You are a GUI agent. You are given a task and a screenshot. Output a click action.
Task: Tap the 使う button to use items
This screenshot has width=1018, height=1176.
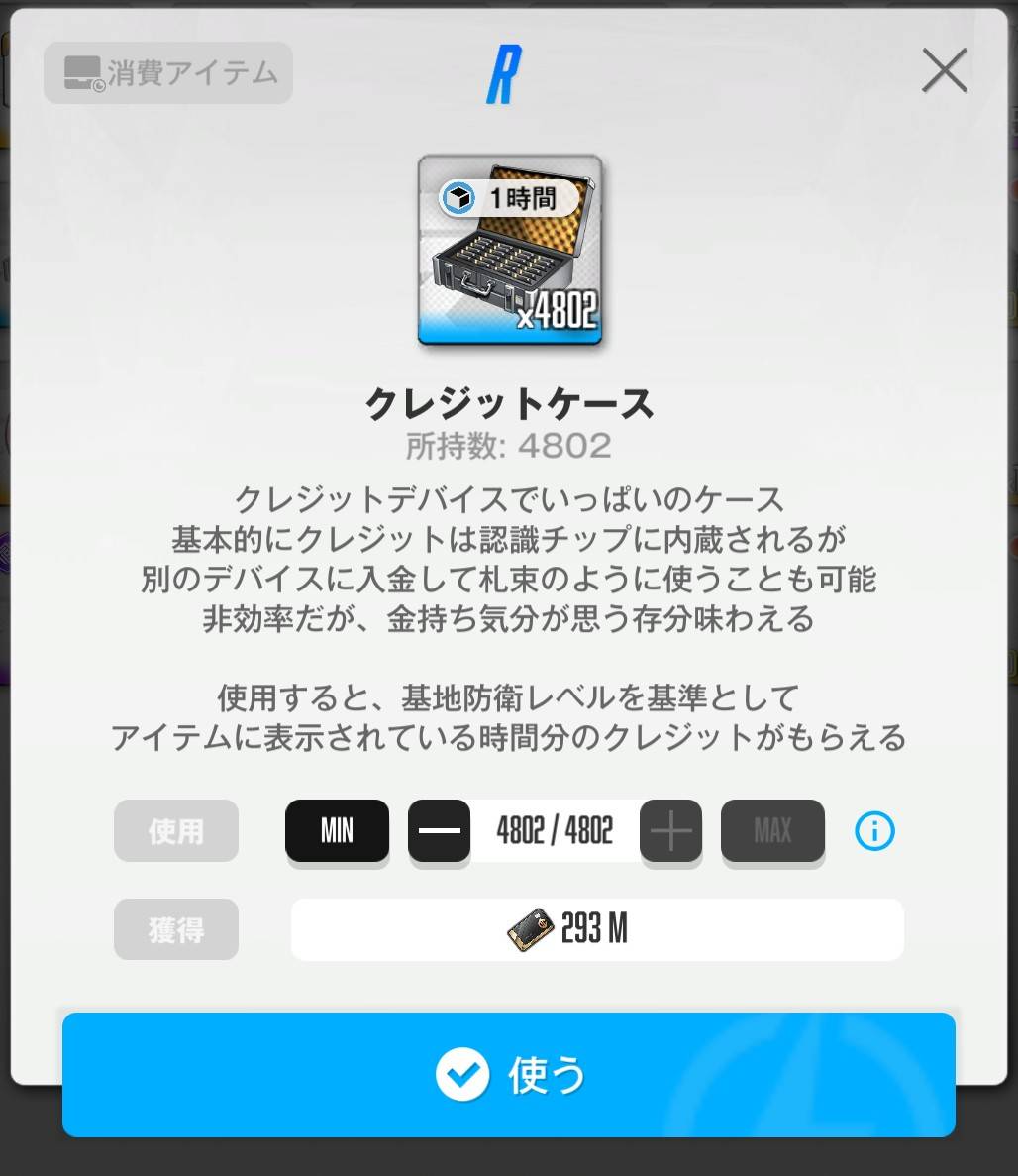(509, 1075)
